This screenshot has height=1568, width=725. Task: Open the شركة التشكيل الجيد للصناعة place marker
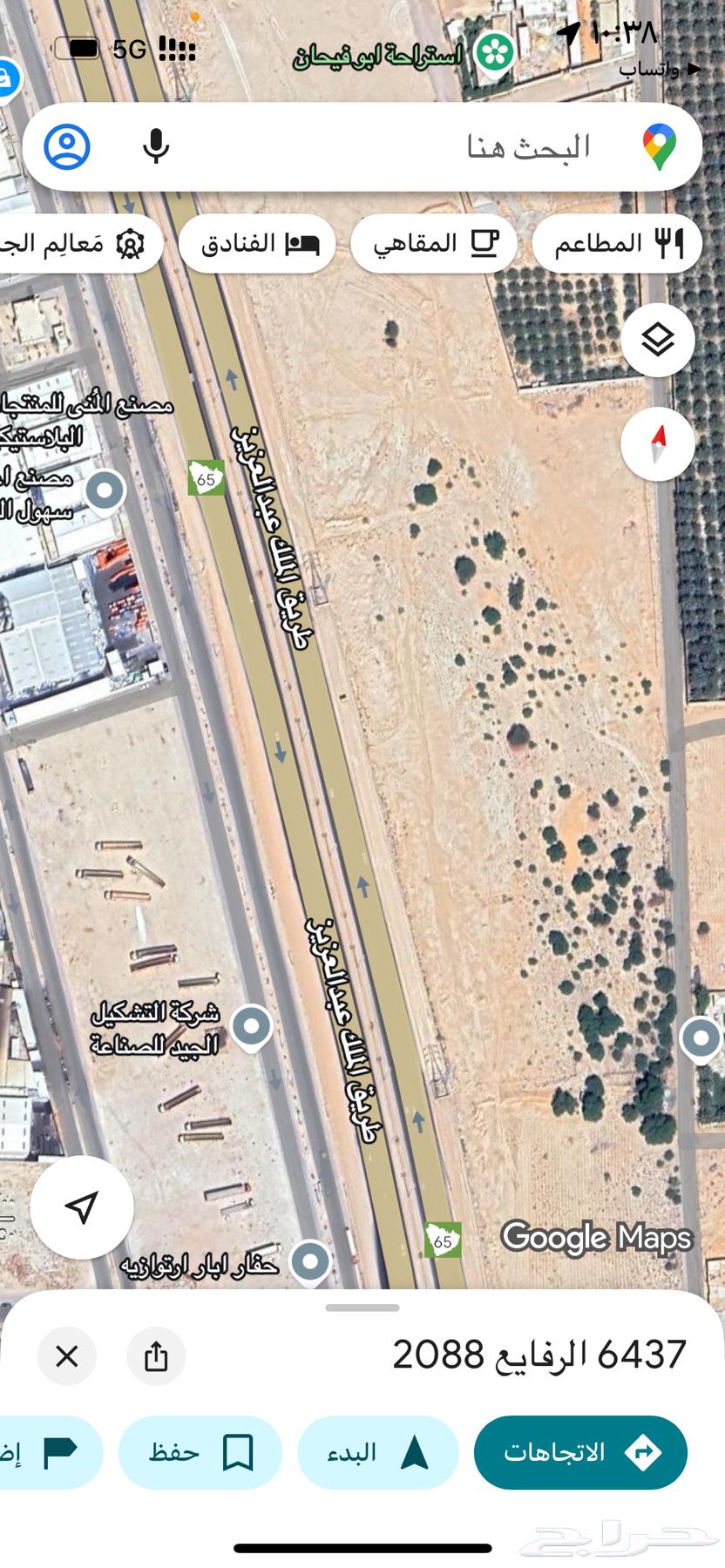(x=252, y=1026)
